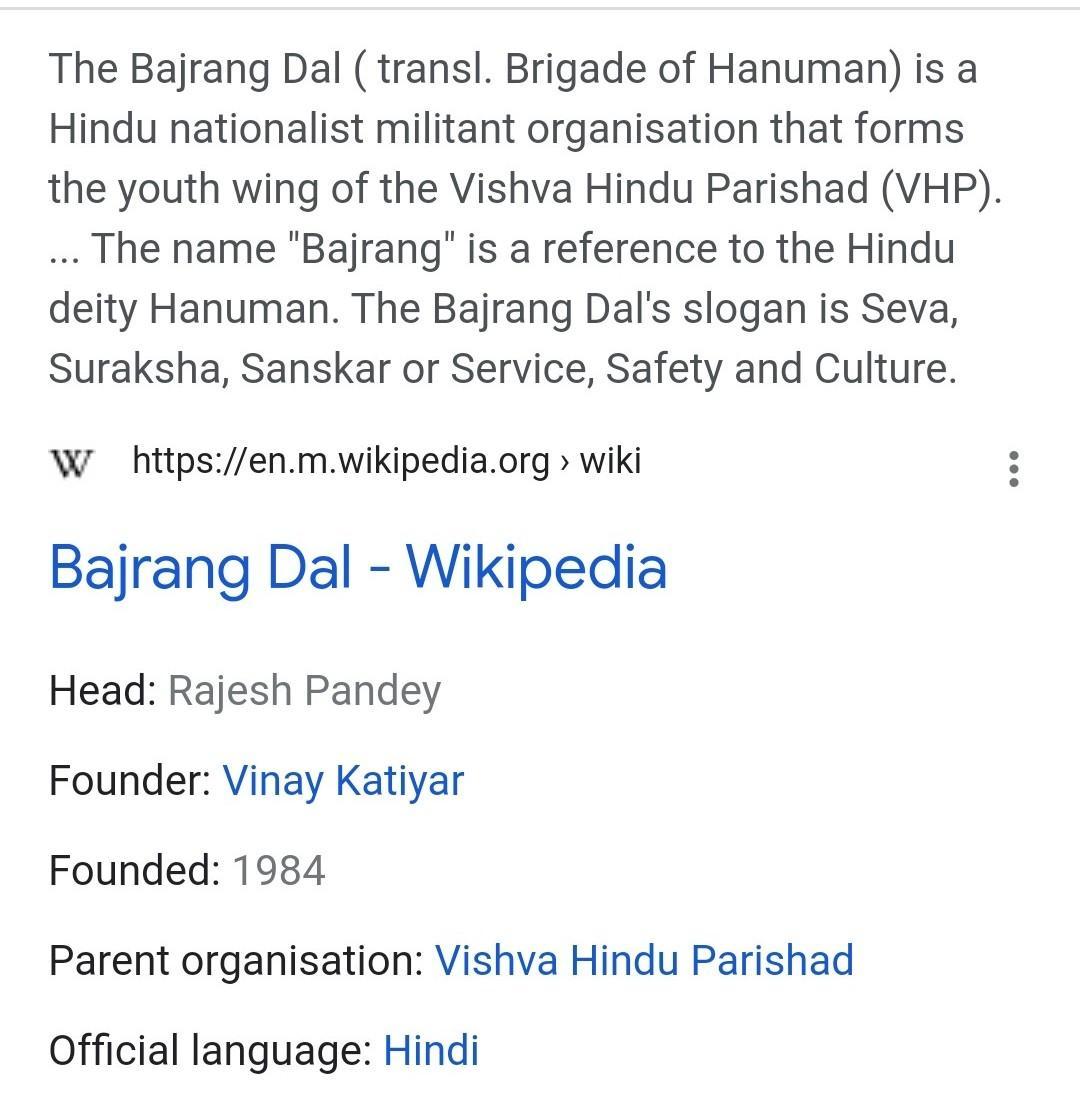The height and width of the screenshot is (1107, 1080).
Task: Tap the Hindi official language link
Action: click(431, 1050)
